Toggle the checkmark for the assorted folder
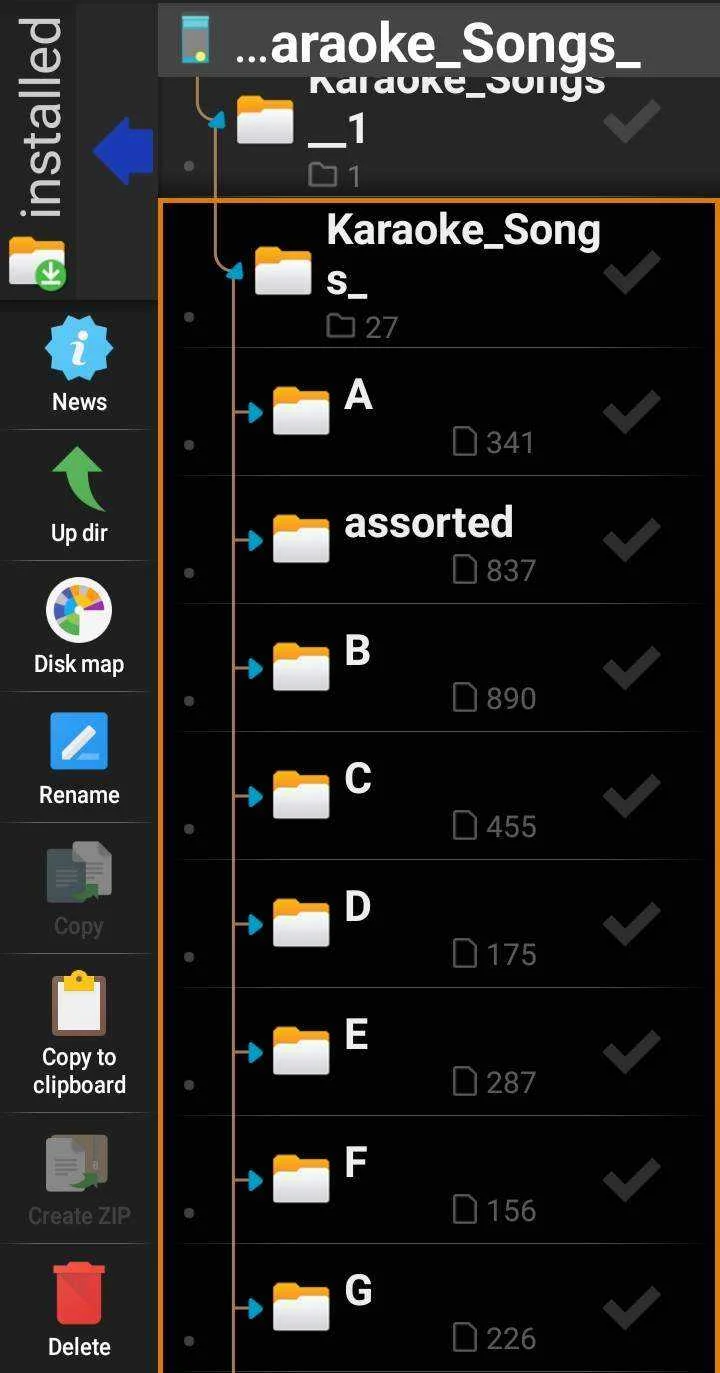This screenshot has height=1373, width=720. coord(632,540)
